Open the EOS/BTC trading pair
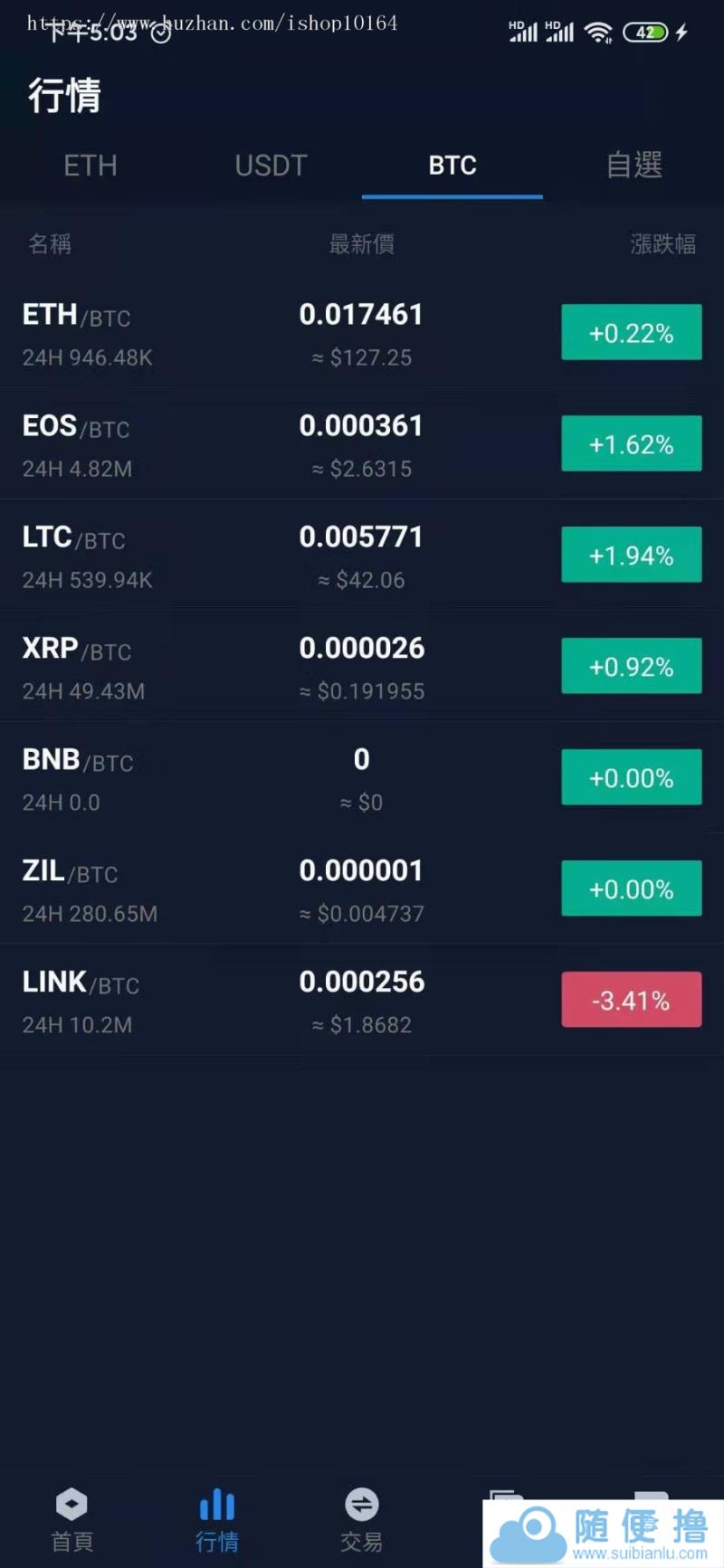This screenshot has width=724, height=1568. click(x=361, y=445)
